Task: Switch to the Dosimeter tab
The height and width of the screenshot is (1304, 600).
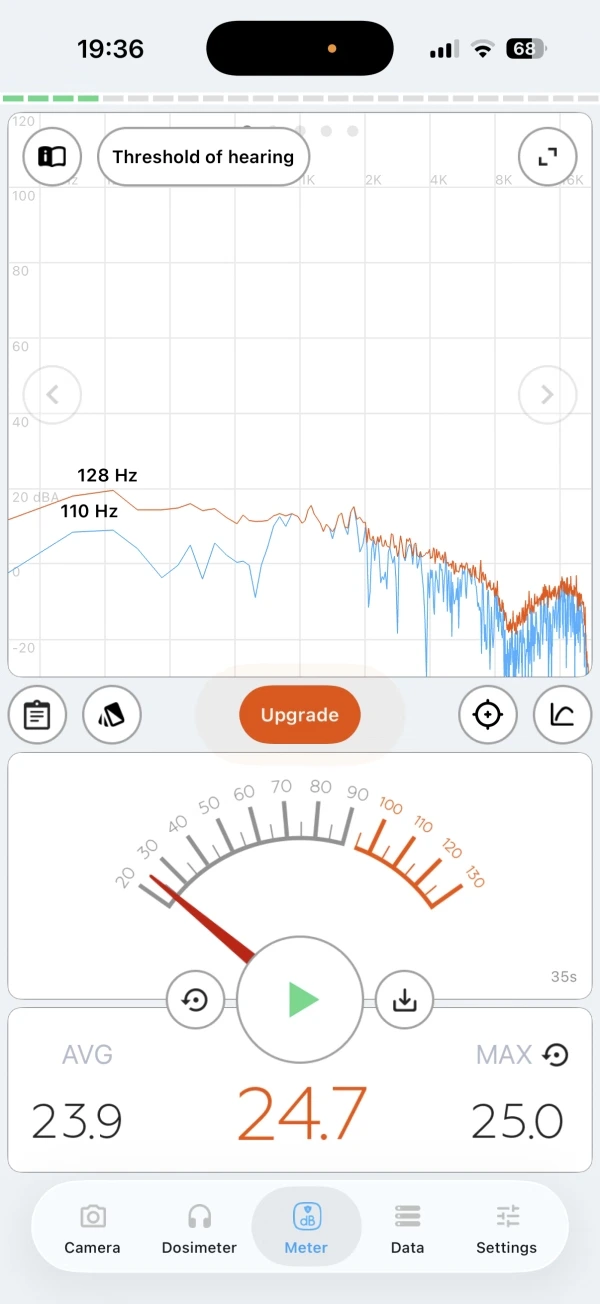Action: [x=199, y=1229]
